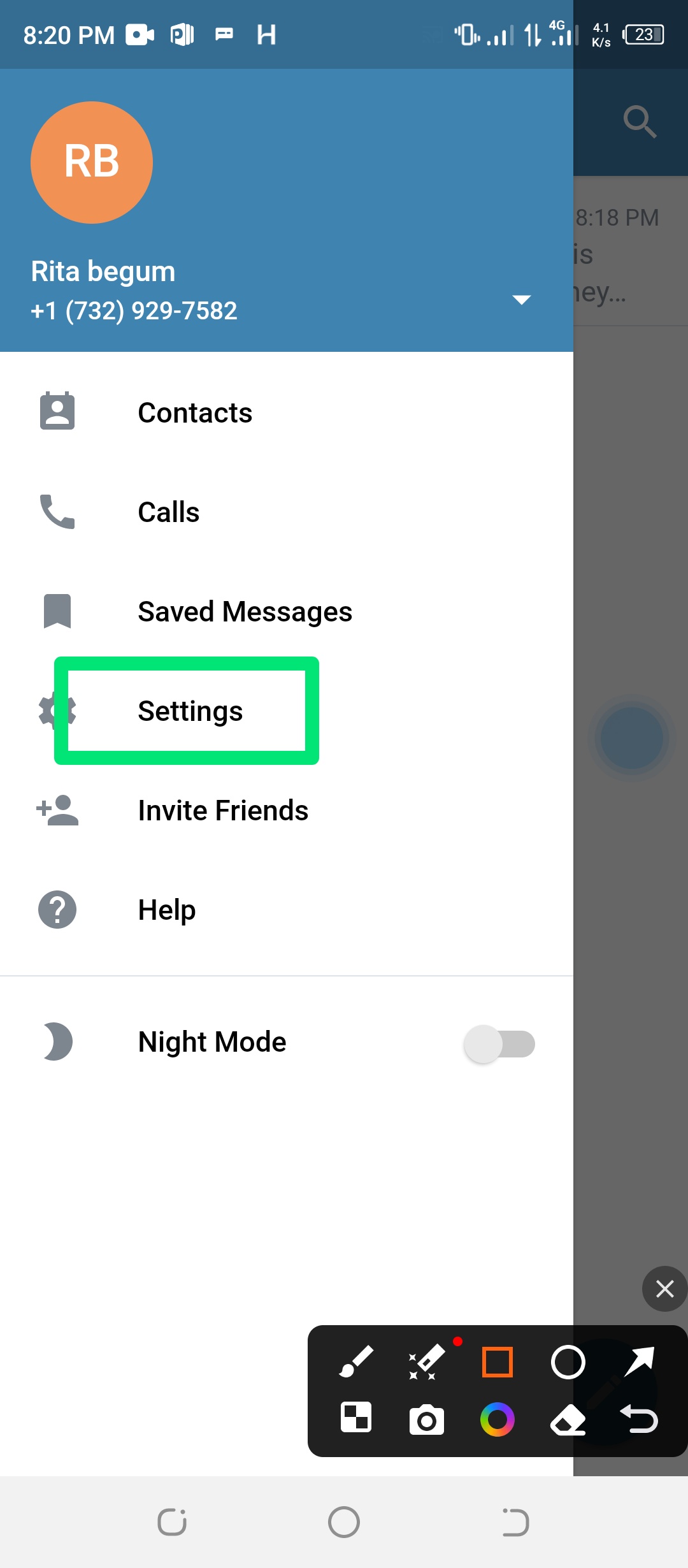The height and width of the screenshot is (1568, 688).
Task: Go to the home screen
Action: click(344, 1522)
